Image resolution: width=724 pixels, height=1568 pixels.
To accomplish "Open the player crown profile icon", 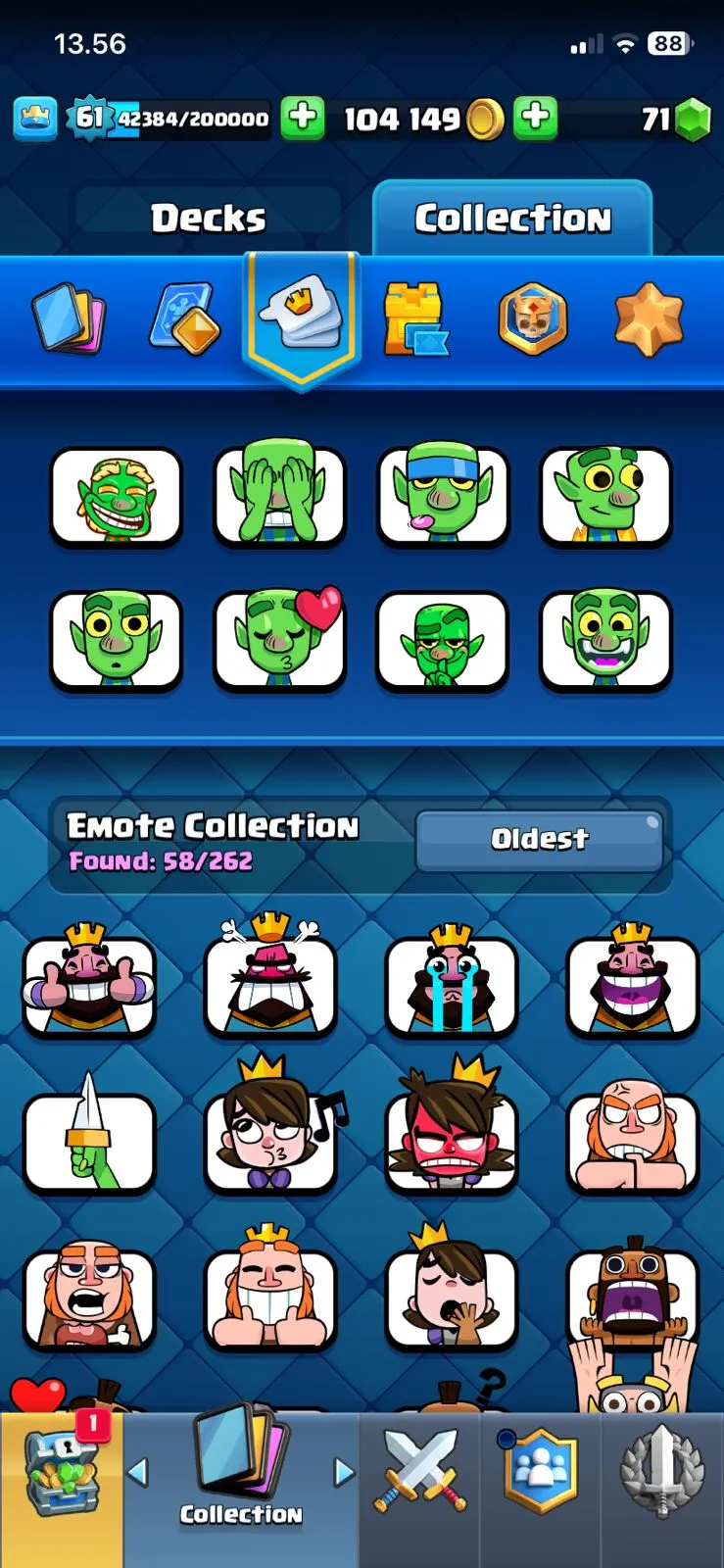I will (x=35, y=119).
